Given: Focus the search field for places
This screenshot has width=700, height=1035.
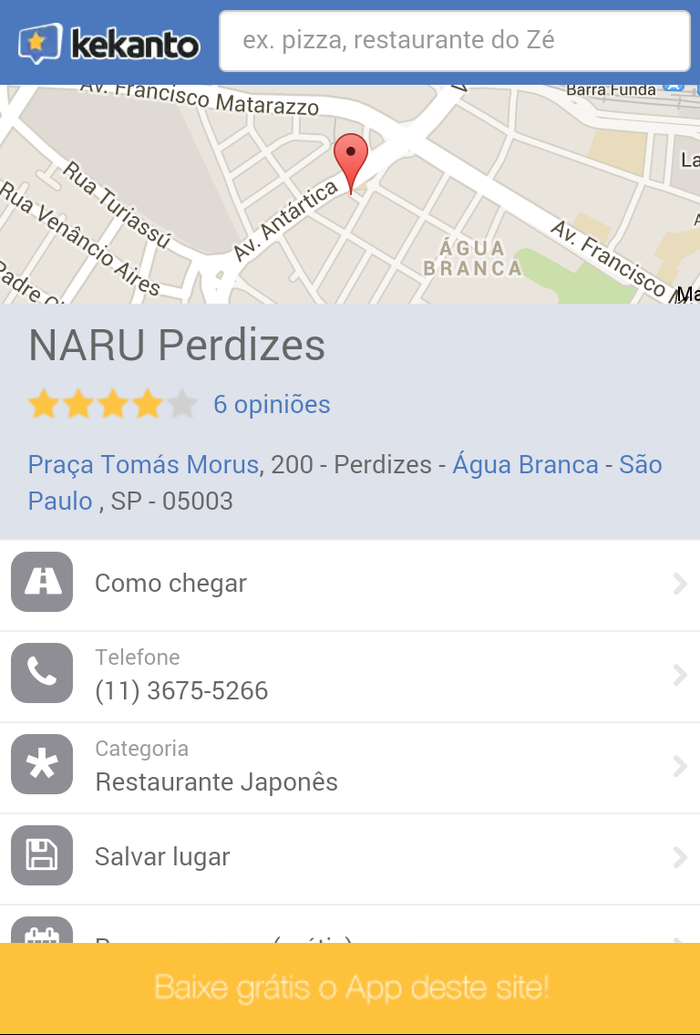Looking at the screenshot, I should point(454,41).
